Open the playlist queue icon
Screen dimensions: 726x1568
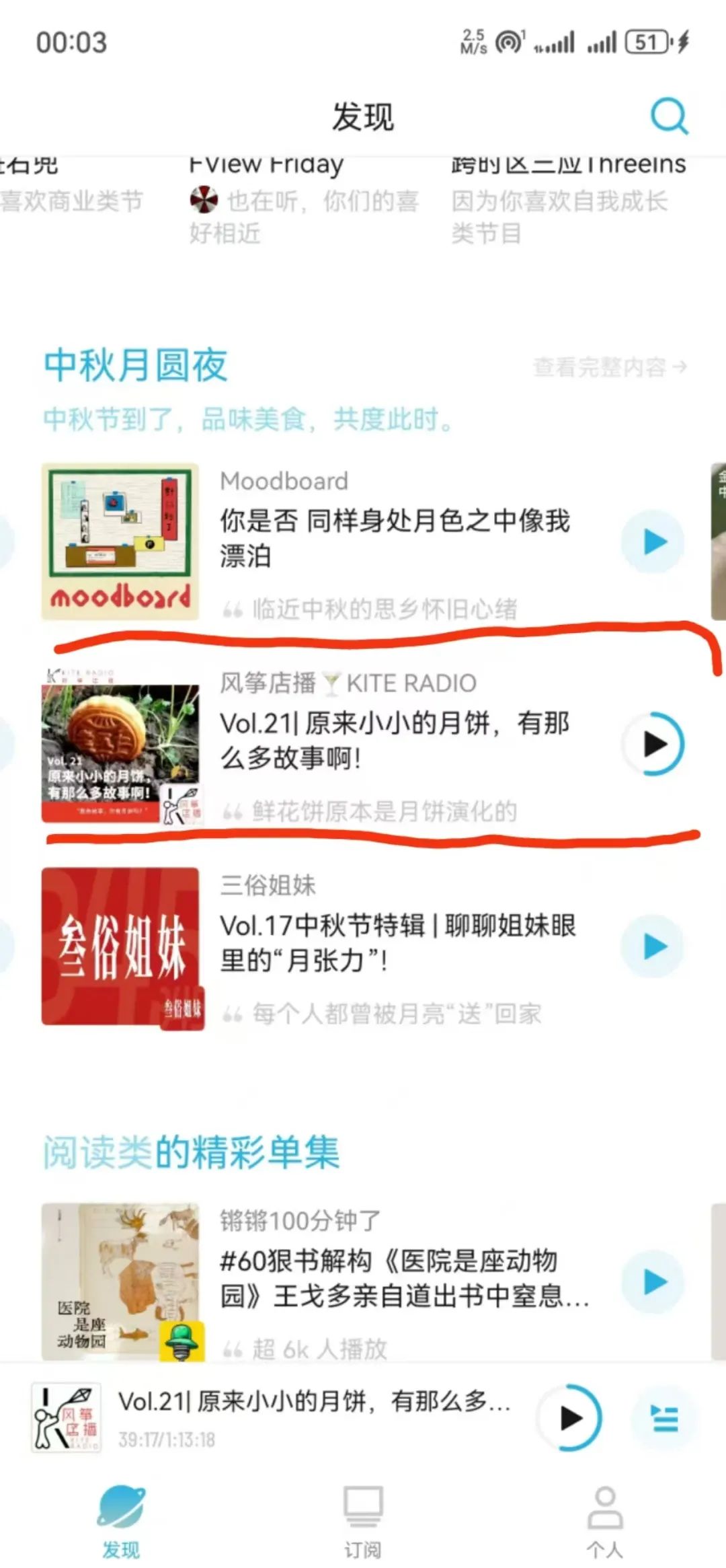coord(664,1418)
